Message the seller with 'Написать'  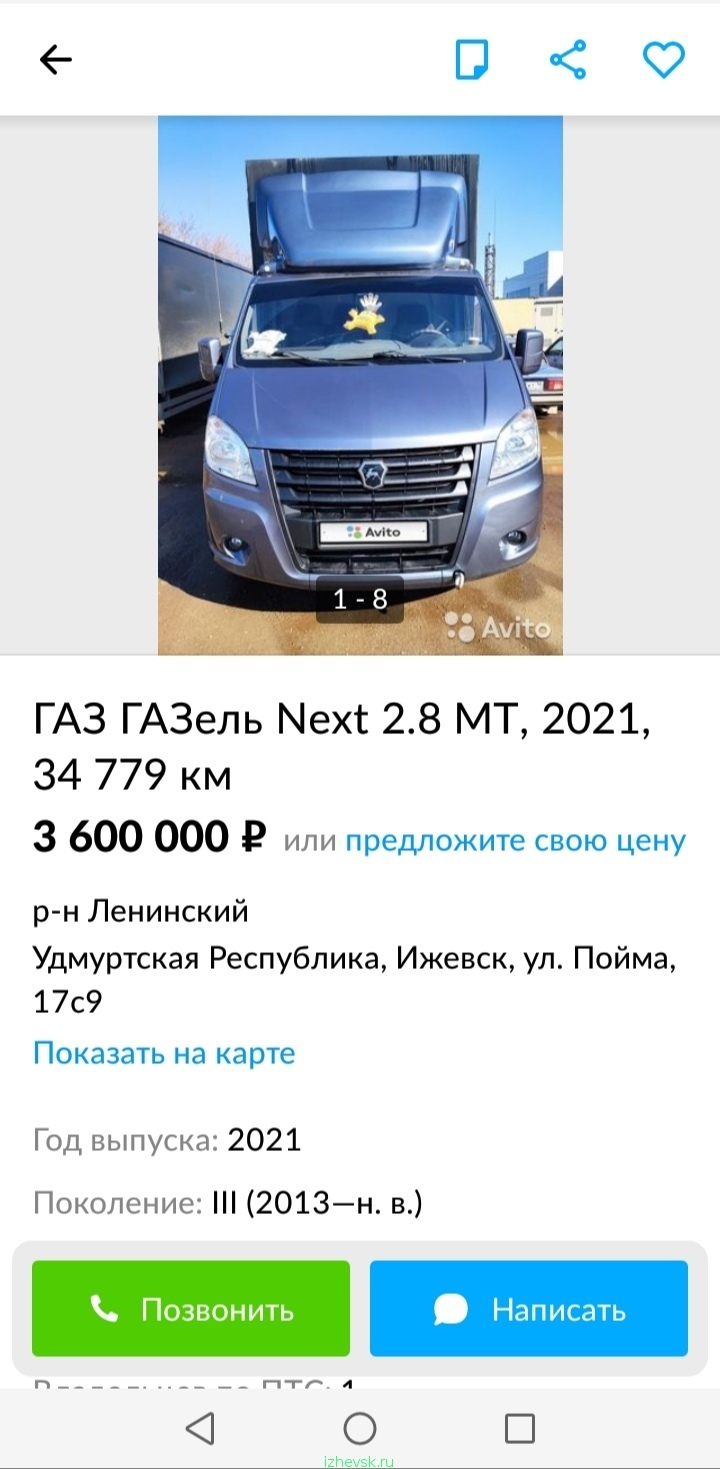click(x=529, y=1308)
